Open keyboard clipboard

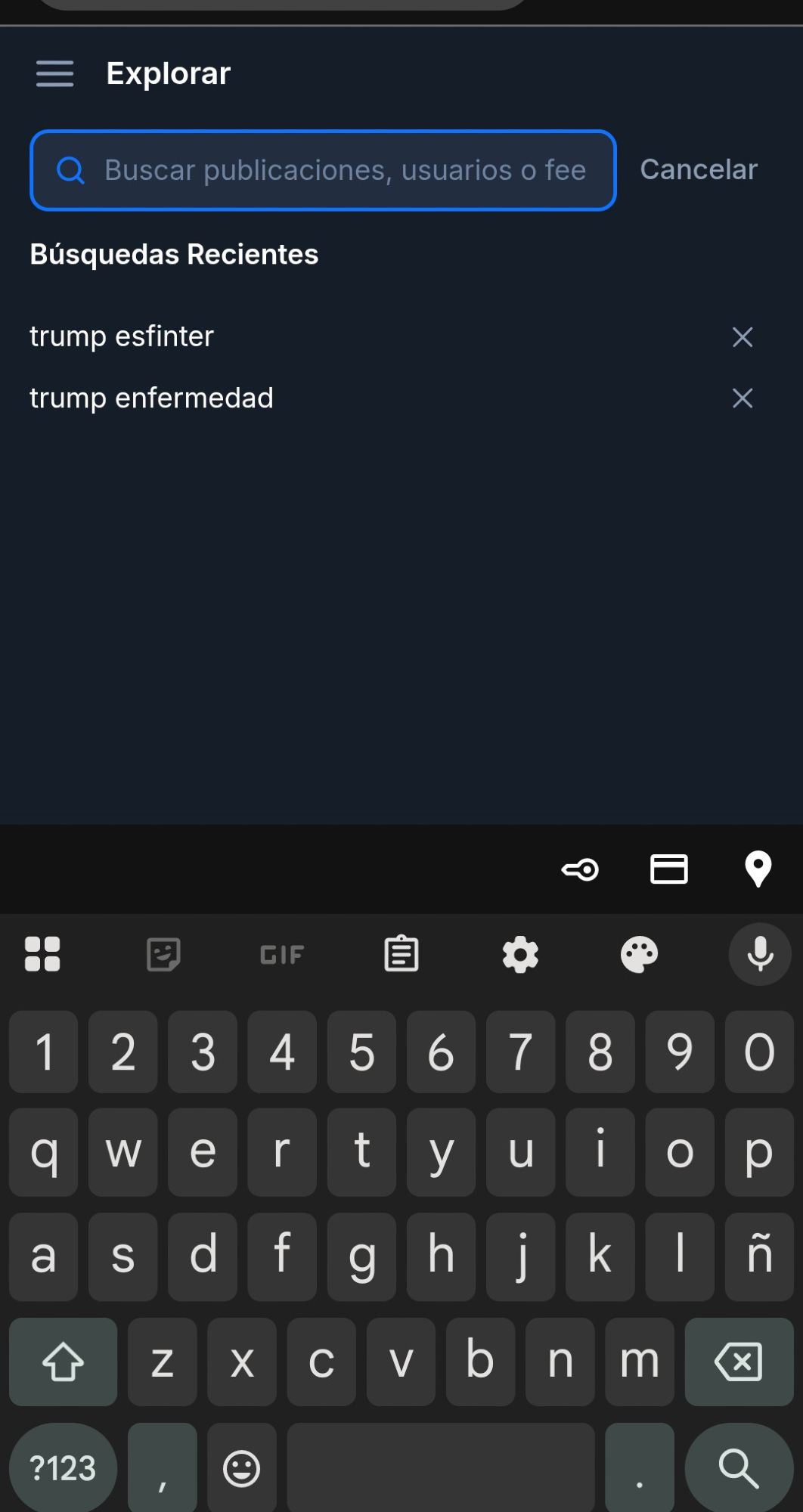pyautogui.click(x=401, y=954)
